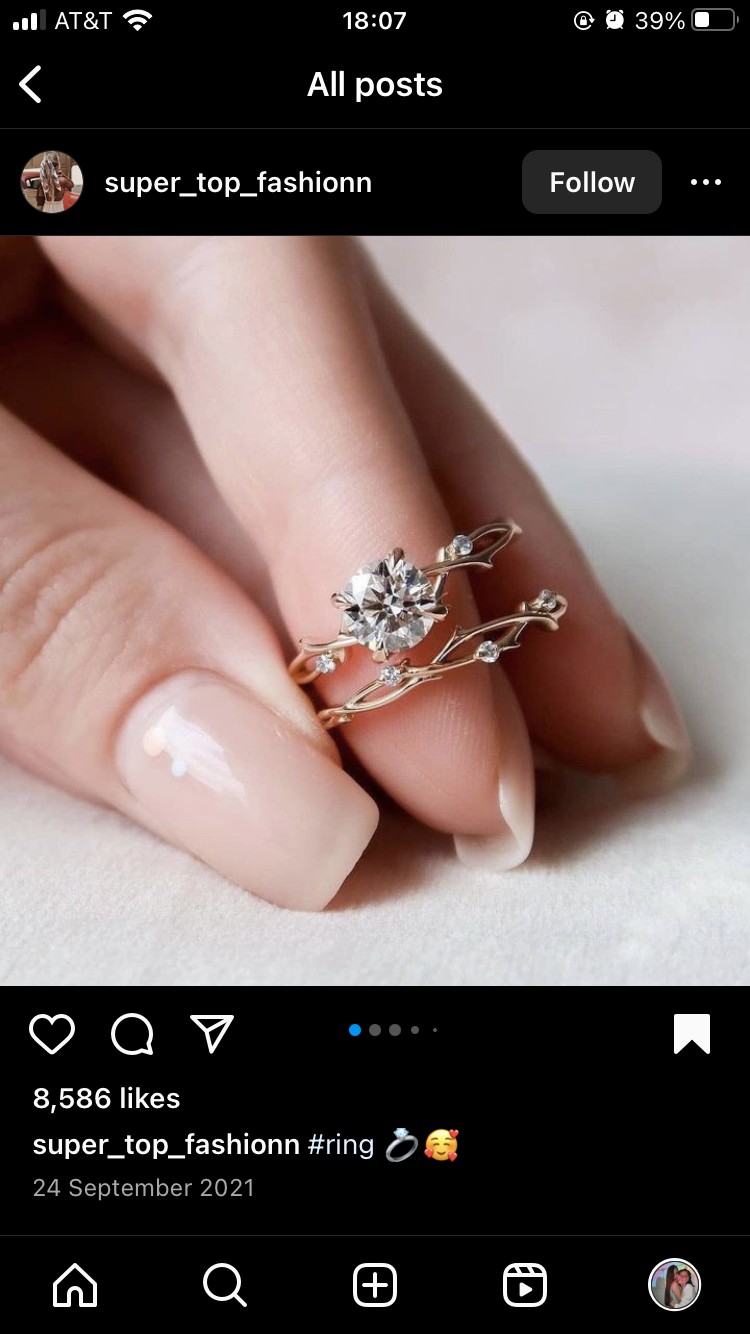Remove the post from saved bookmarks
The width and height of the screenshot is (750, 1334).
pyautogui.click(x=692, y=1034)
